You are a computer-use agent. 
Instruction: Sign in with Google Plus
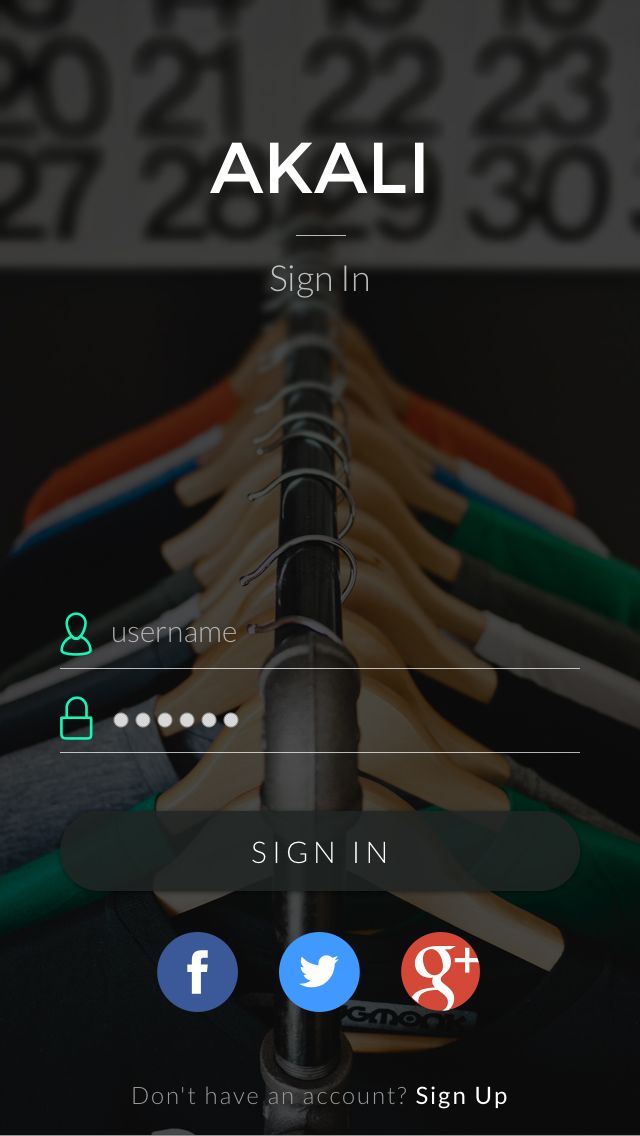441,972
